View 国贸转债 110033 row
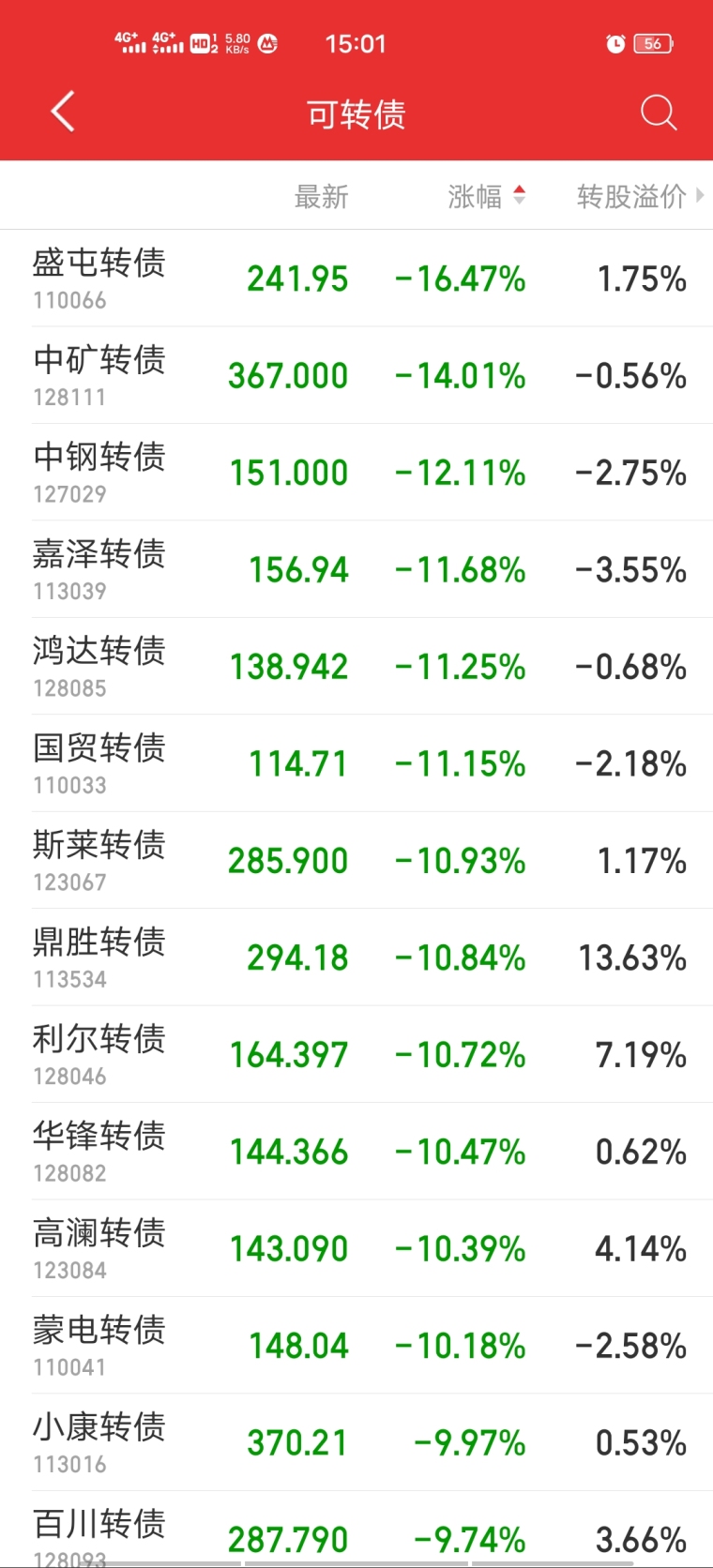 356,763
